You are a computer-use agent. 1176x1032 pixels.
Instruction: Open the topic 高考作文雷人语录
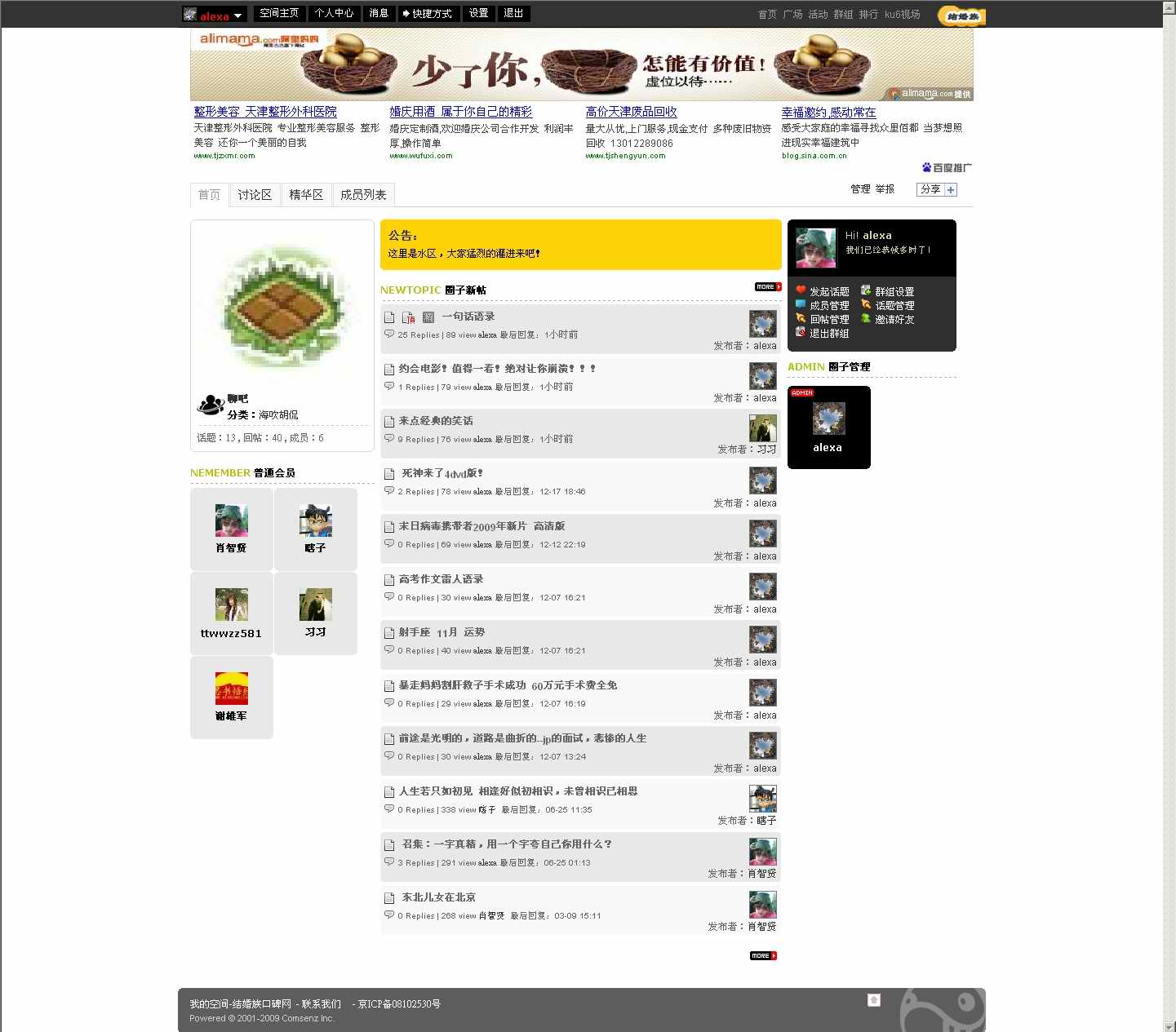tap(441, 579)
